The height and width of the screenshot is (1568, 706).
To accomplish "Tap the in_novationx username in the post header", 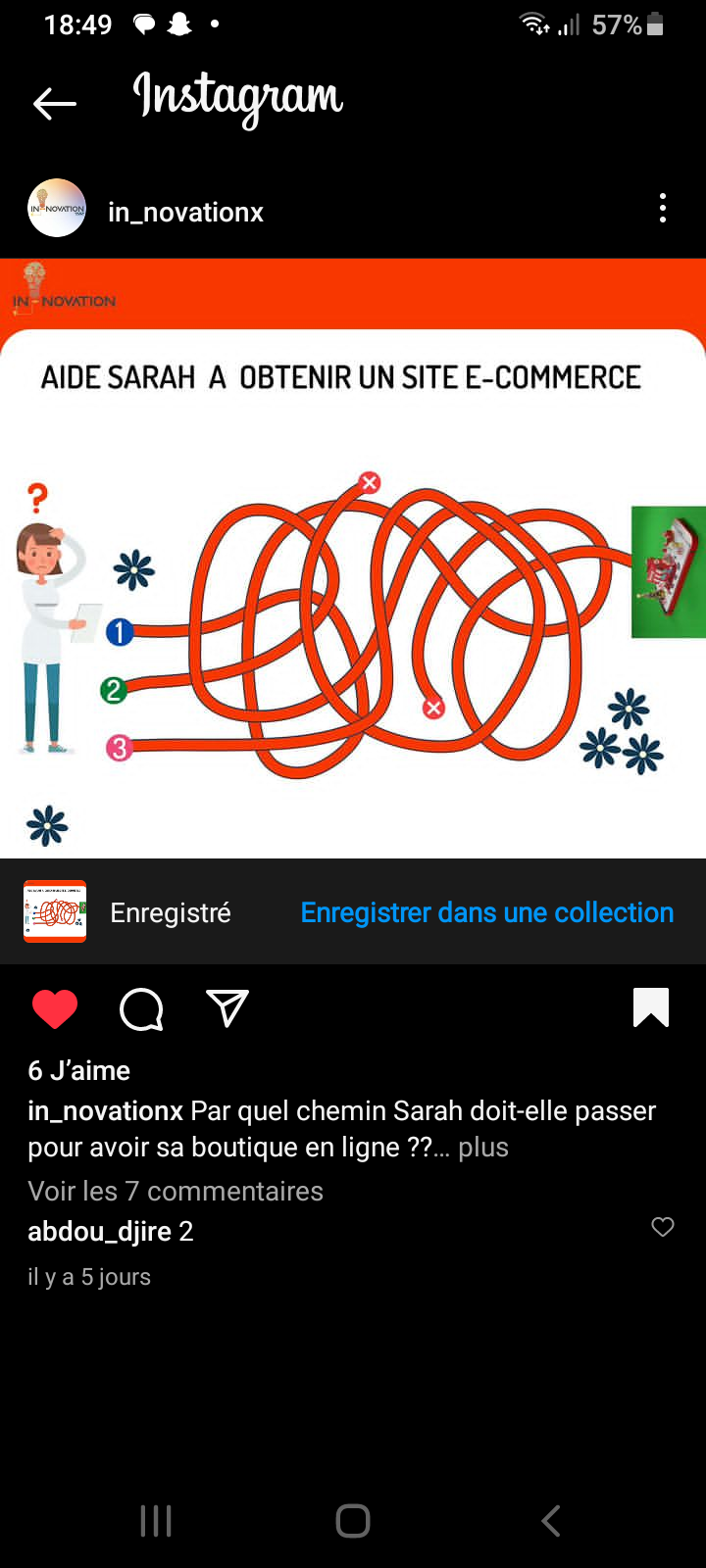I will click(185, 213).
